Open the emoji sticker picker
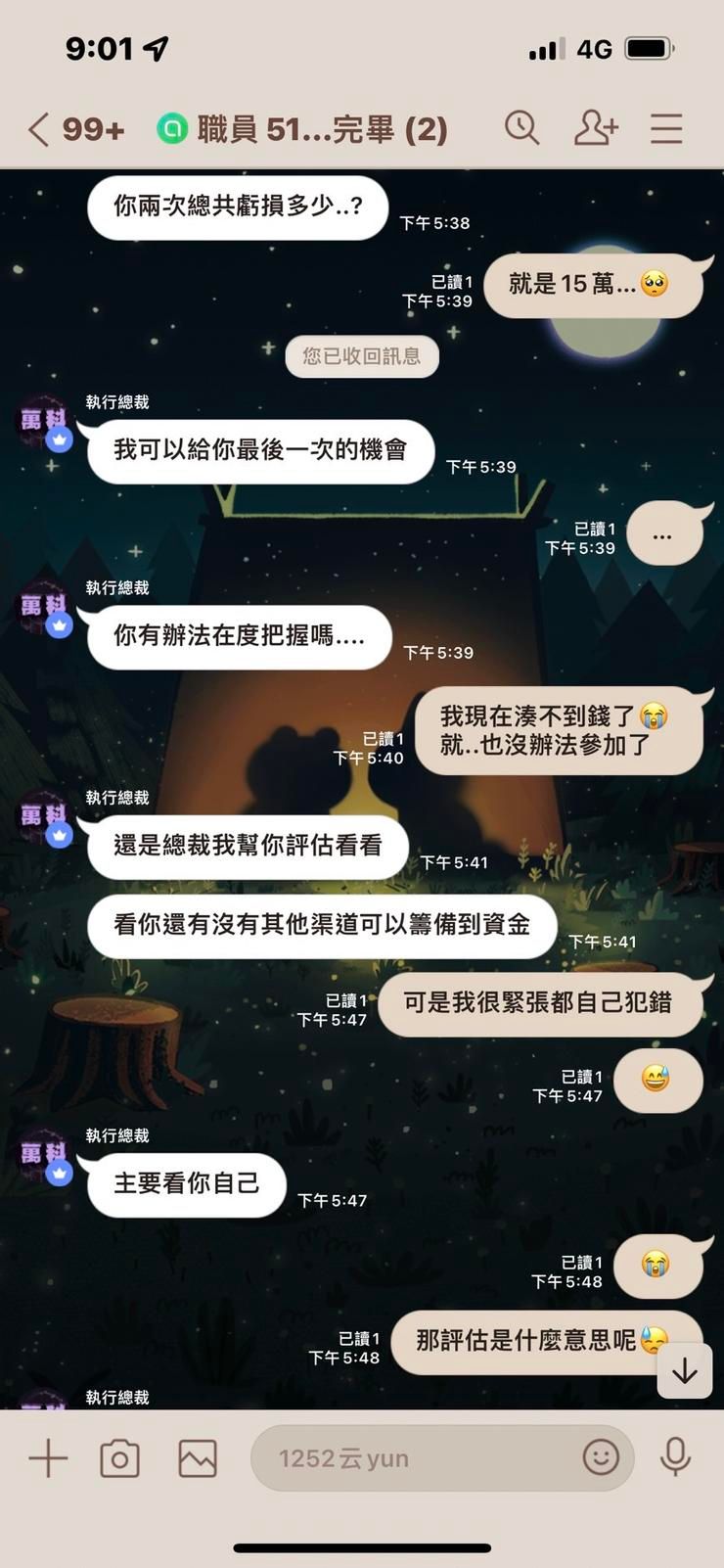Viewport: 724px width, 1568px height. (601, 1457)
